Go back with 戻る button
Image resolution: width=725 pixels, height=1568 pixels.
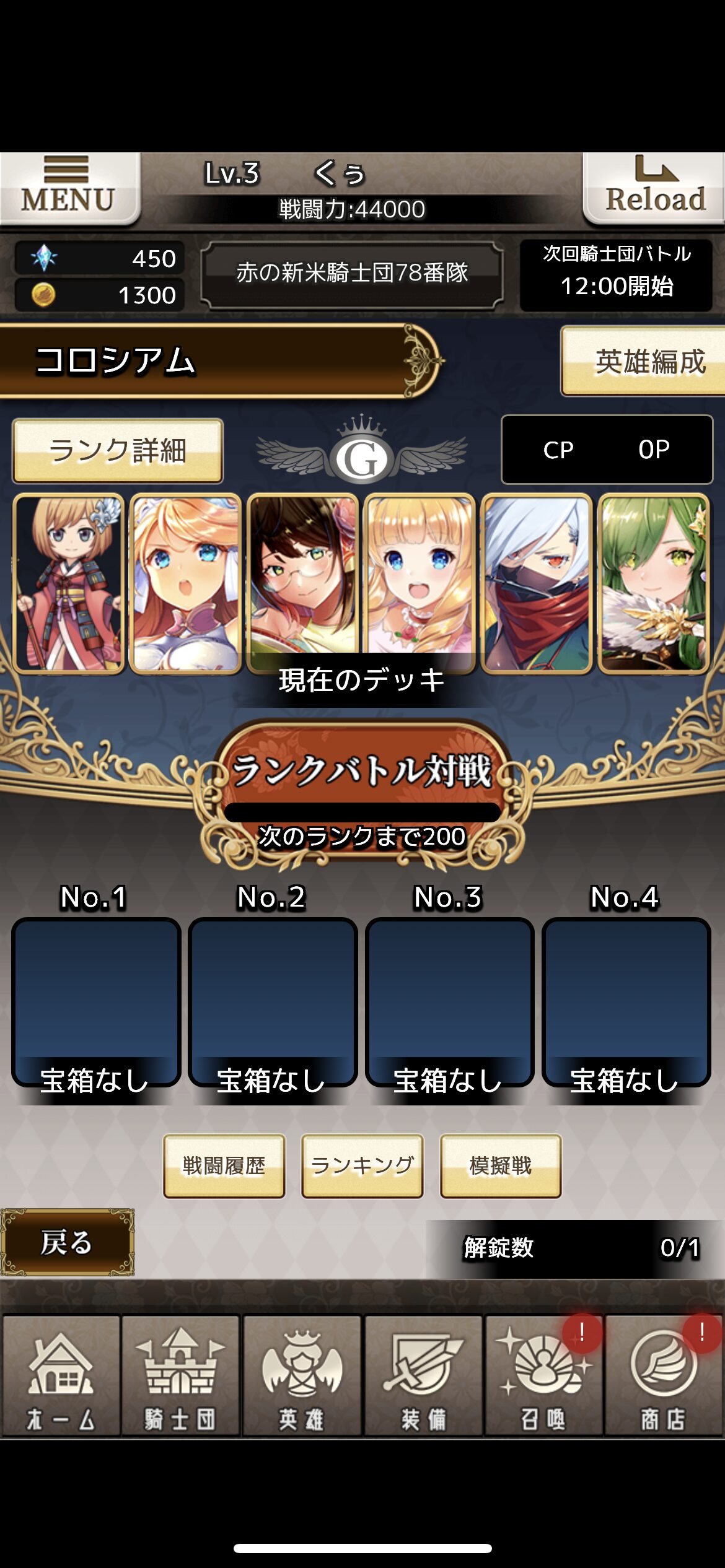(67, 1242)
